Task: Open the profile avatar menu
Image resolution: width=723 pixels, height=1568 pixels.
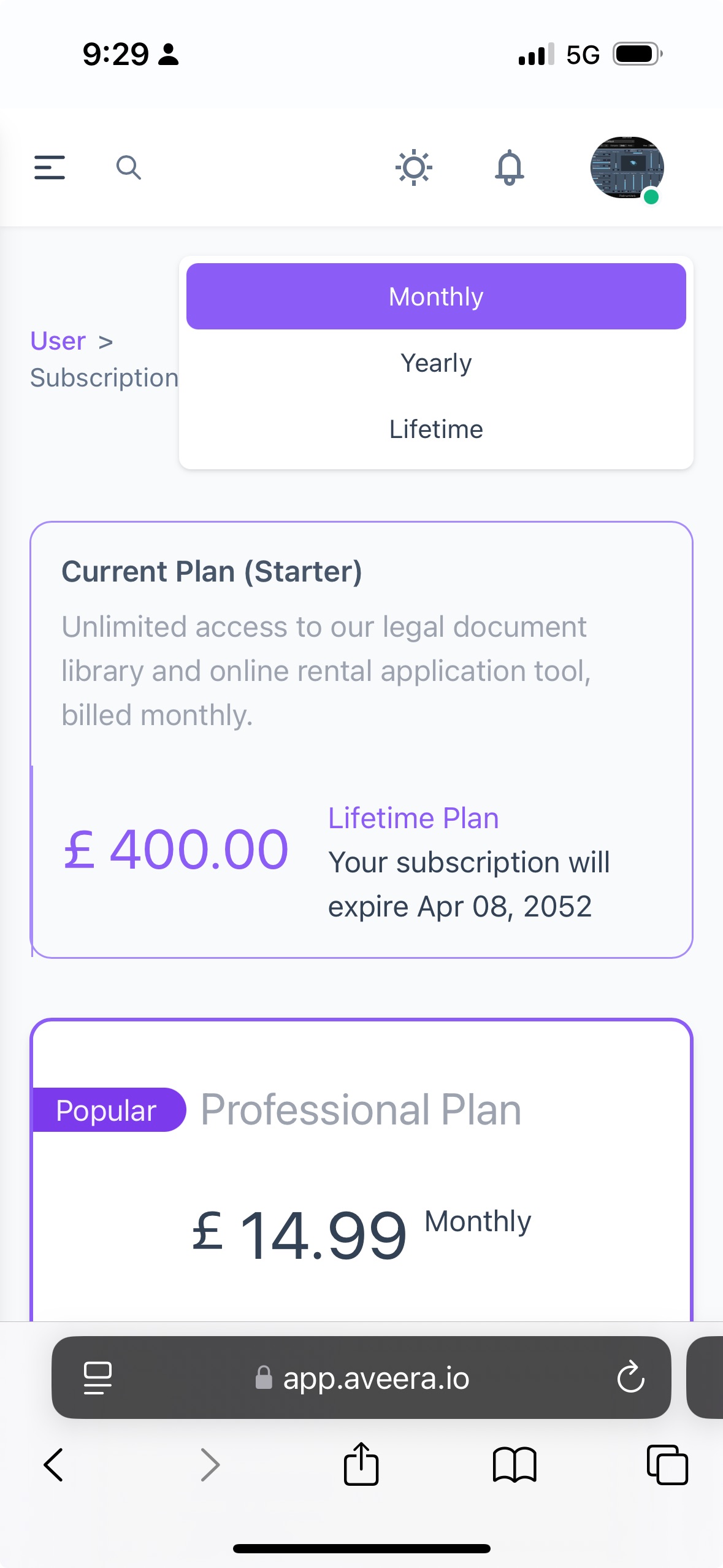Action: click(627, 167)
